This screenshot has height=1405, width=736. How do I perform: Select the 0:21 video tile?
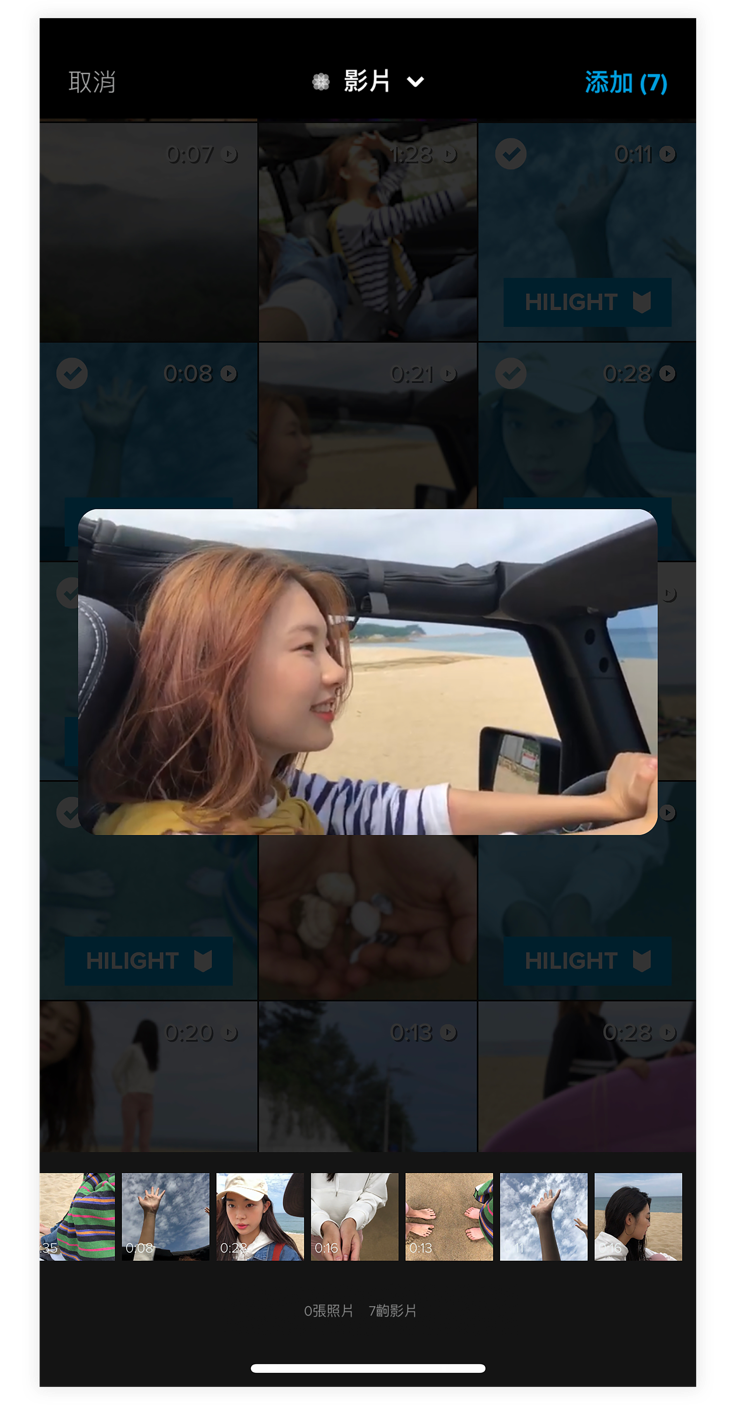(368, 425)
